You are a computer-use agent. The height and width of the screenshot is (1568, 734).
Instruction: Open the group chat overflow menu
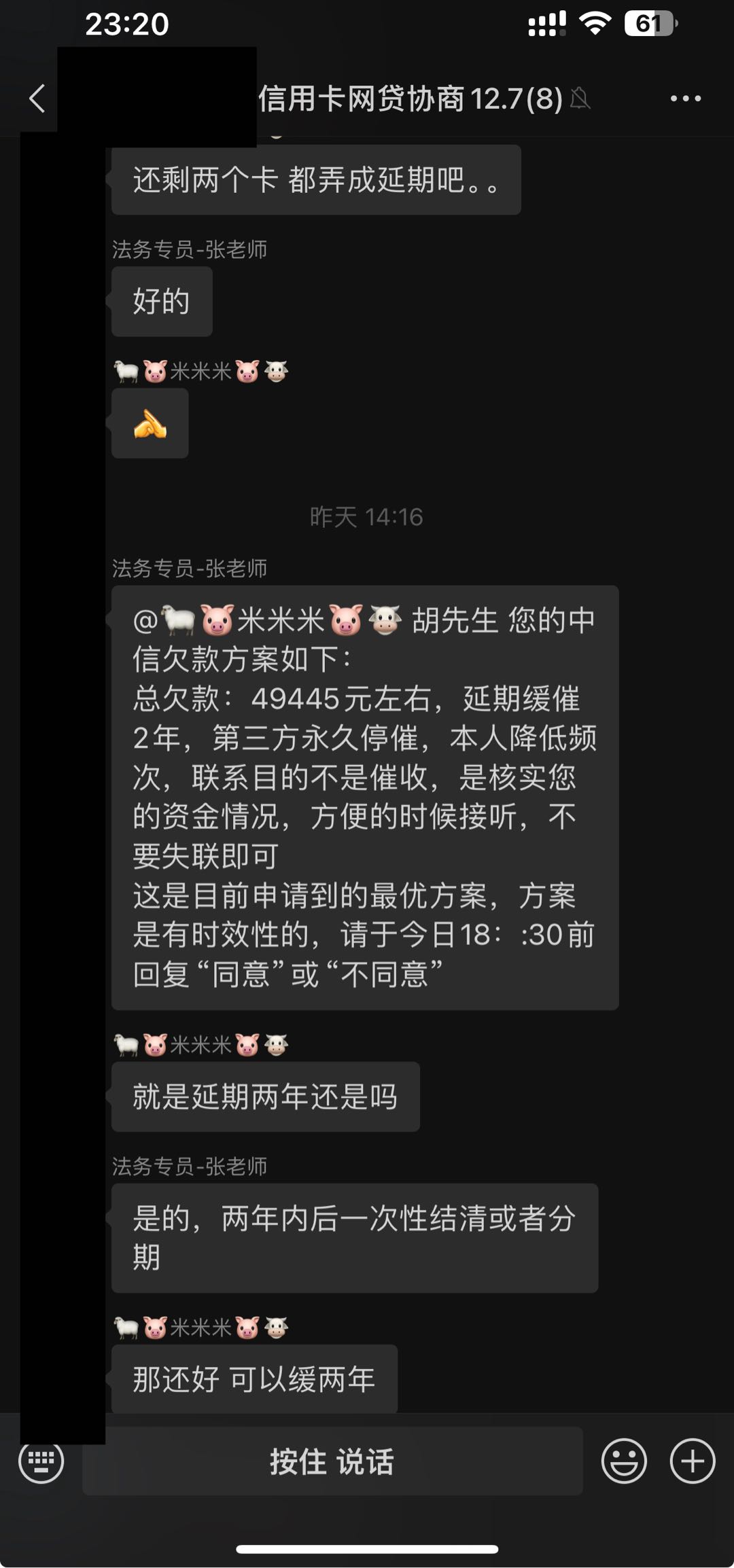(x=685, y=99)
